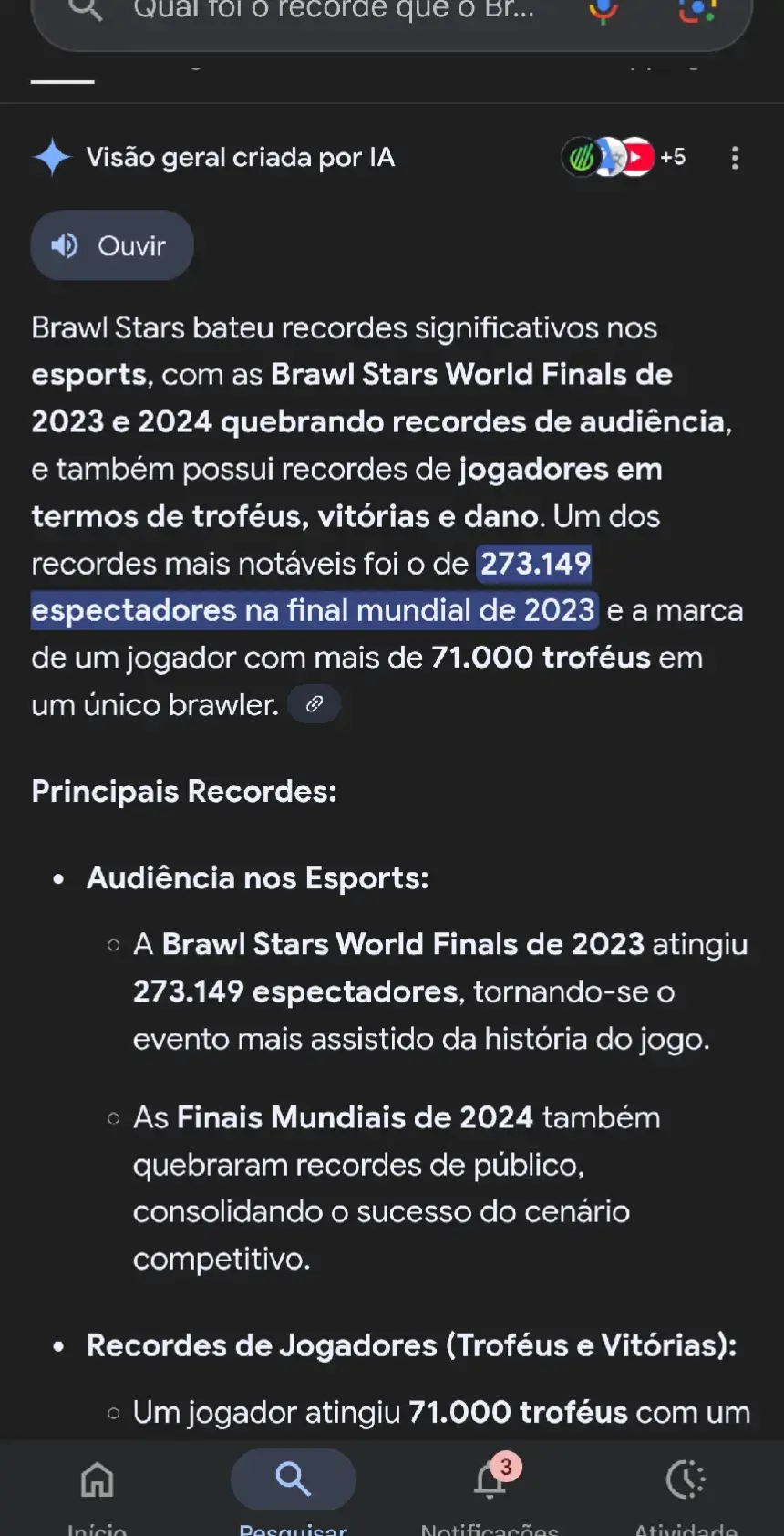Tap the Pesquisar magnifier icon
This screenshot has width=784, height=1536.
293,1479
